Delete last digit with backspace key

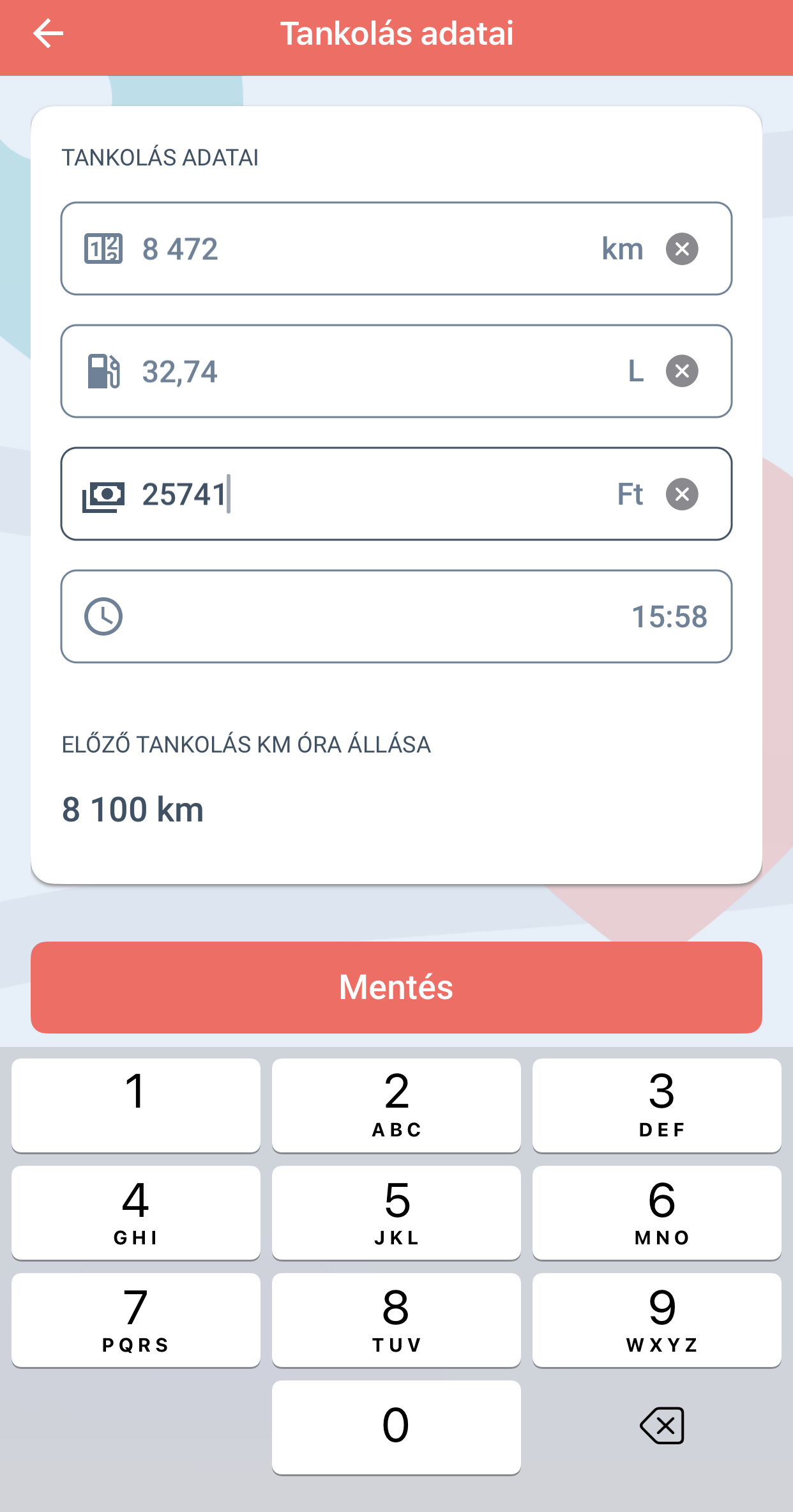point(662,1426)
